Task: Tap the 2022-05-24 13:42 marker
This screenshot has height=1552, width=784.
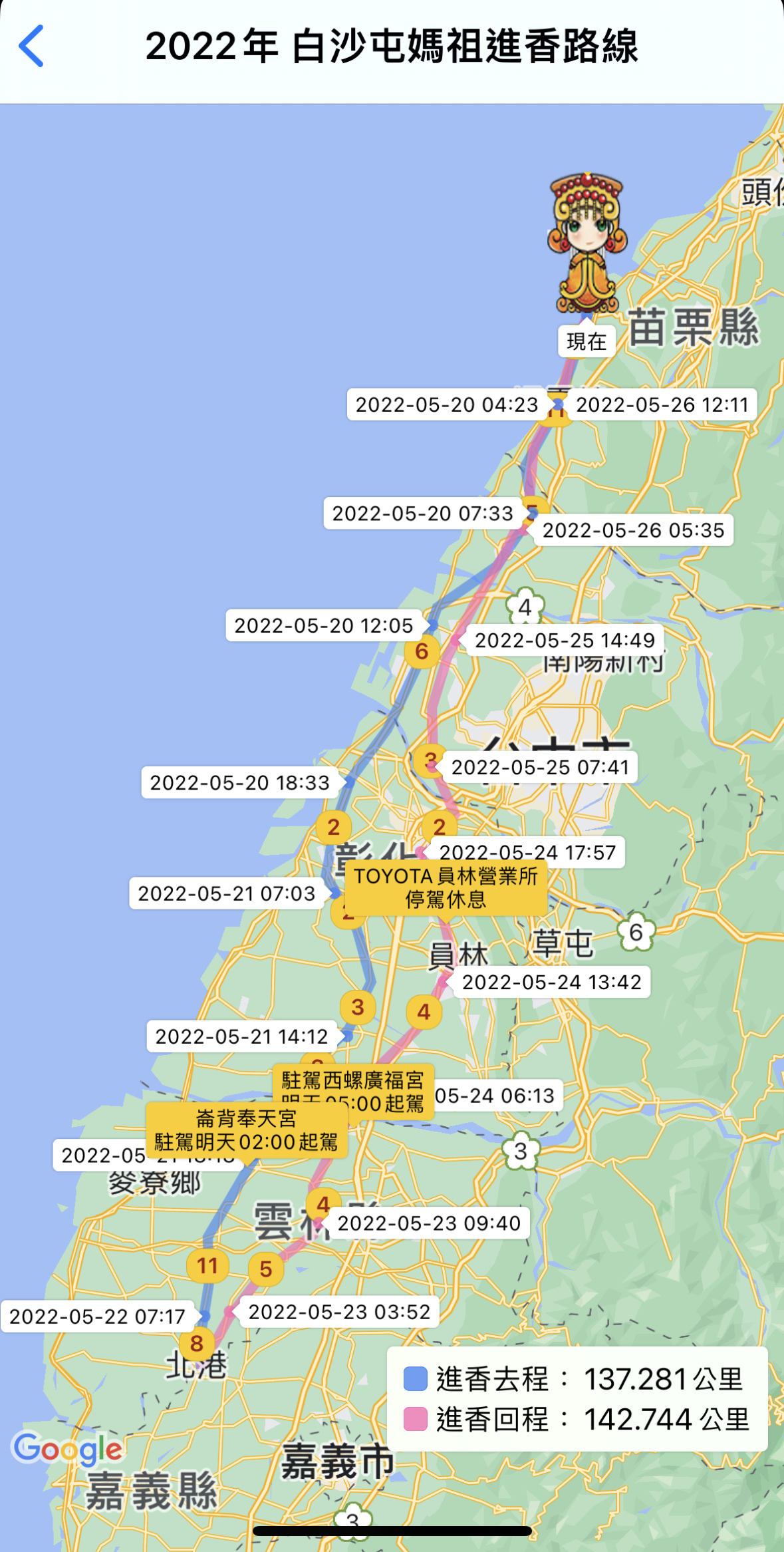Action: click(551, 982)
